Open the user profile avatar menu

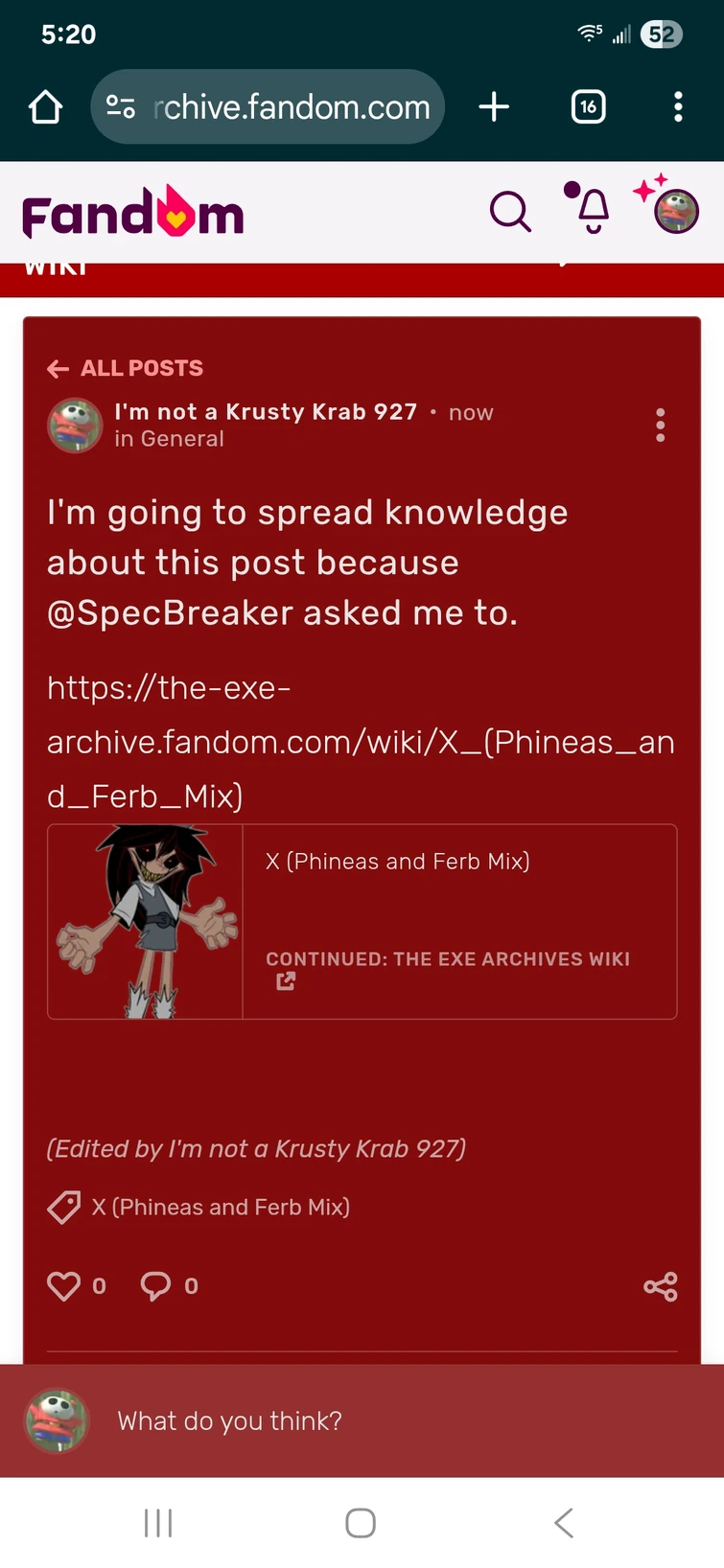[x=675, y=212]
